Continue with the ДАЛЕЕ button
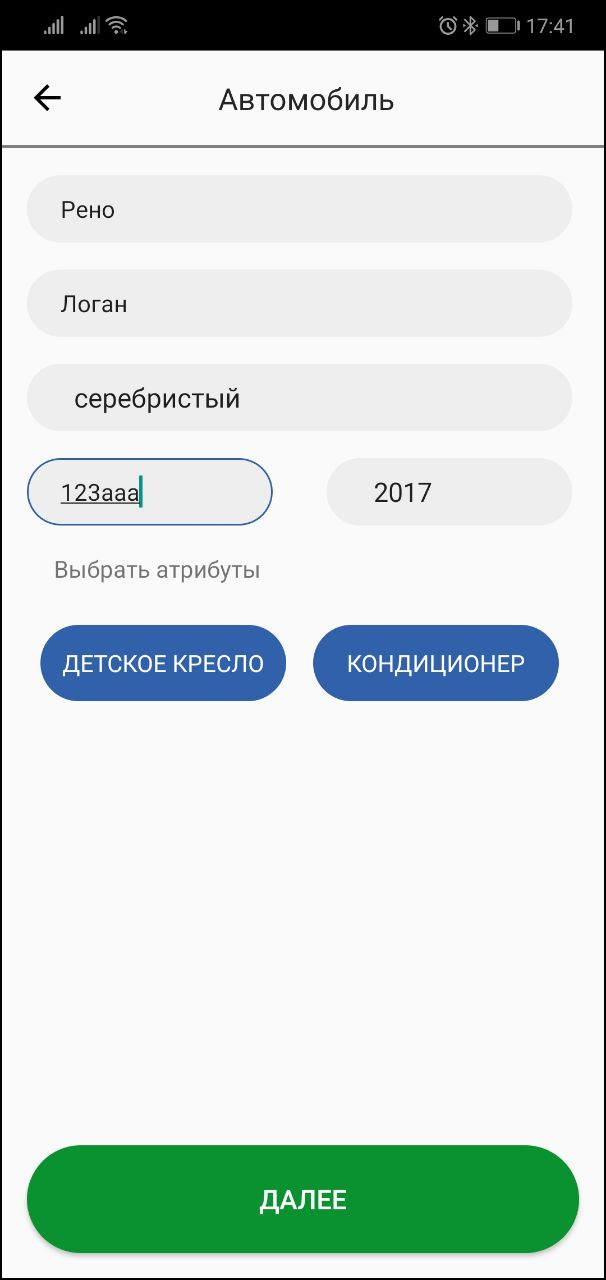This screenshot has height=1280, width=606. 303,1199
